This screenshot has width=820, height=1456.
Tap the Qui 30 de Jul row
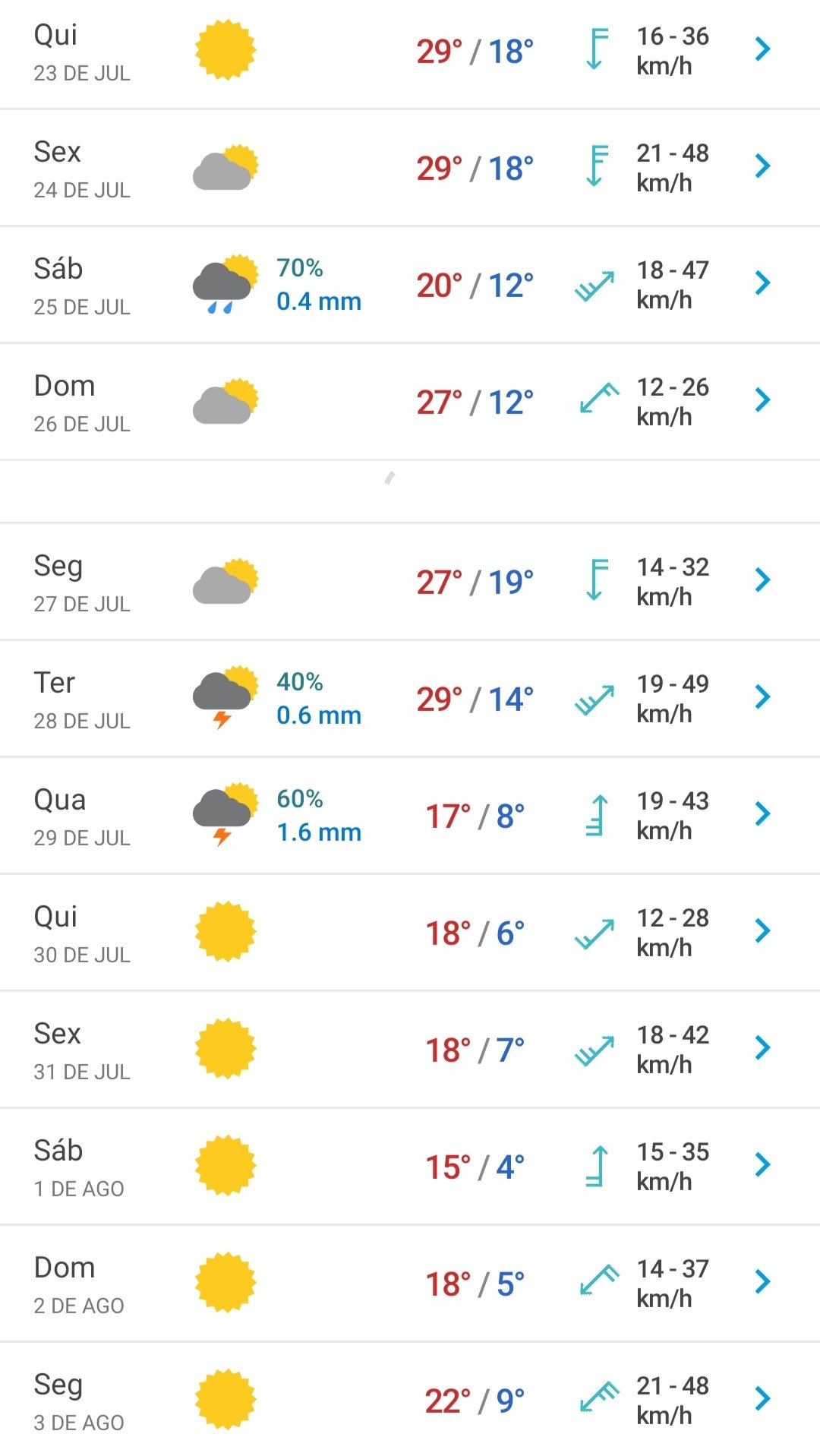click(410, 933)
